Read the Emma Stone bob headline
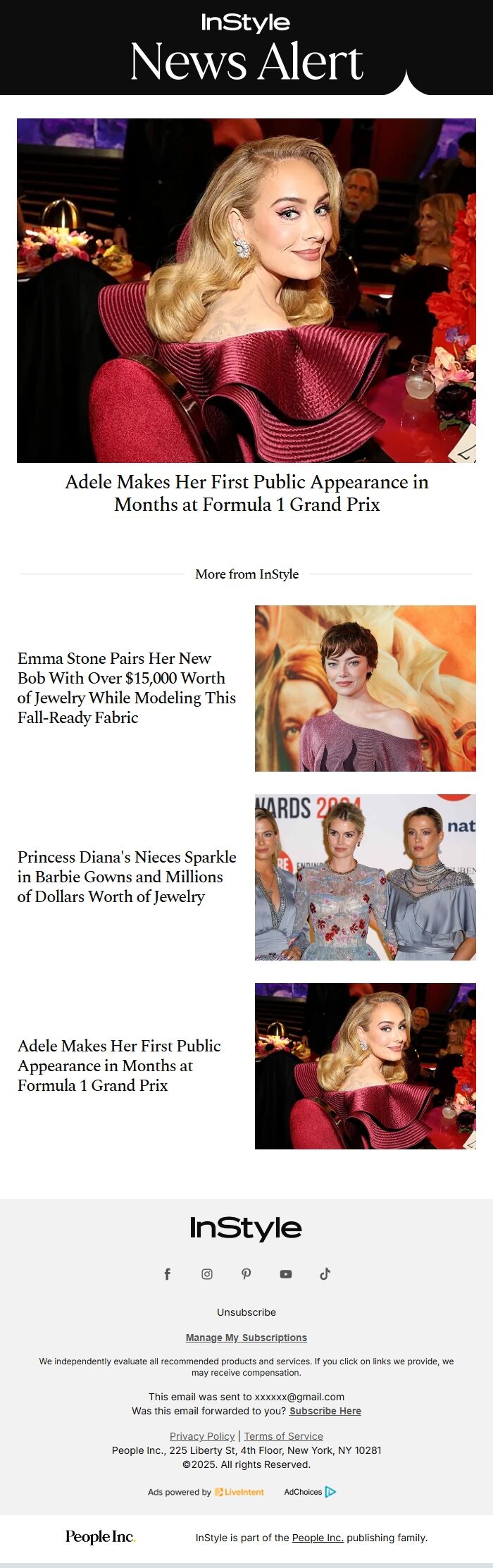The image size is (493, 1568). pos(127,688)
